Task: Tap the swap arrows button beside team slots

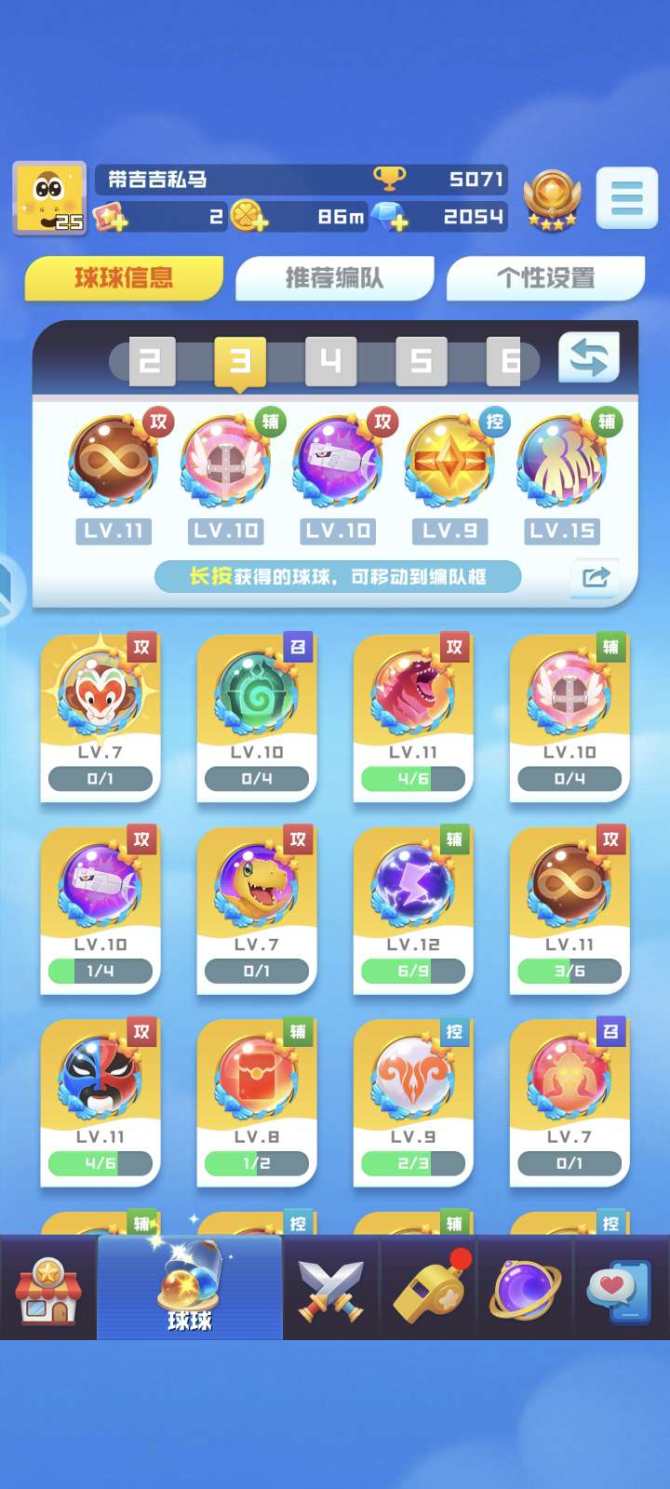Action: click(x=588, y=359)
